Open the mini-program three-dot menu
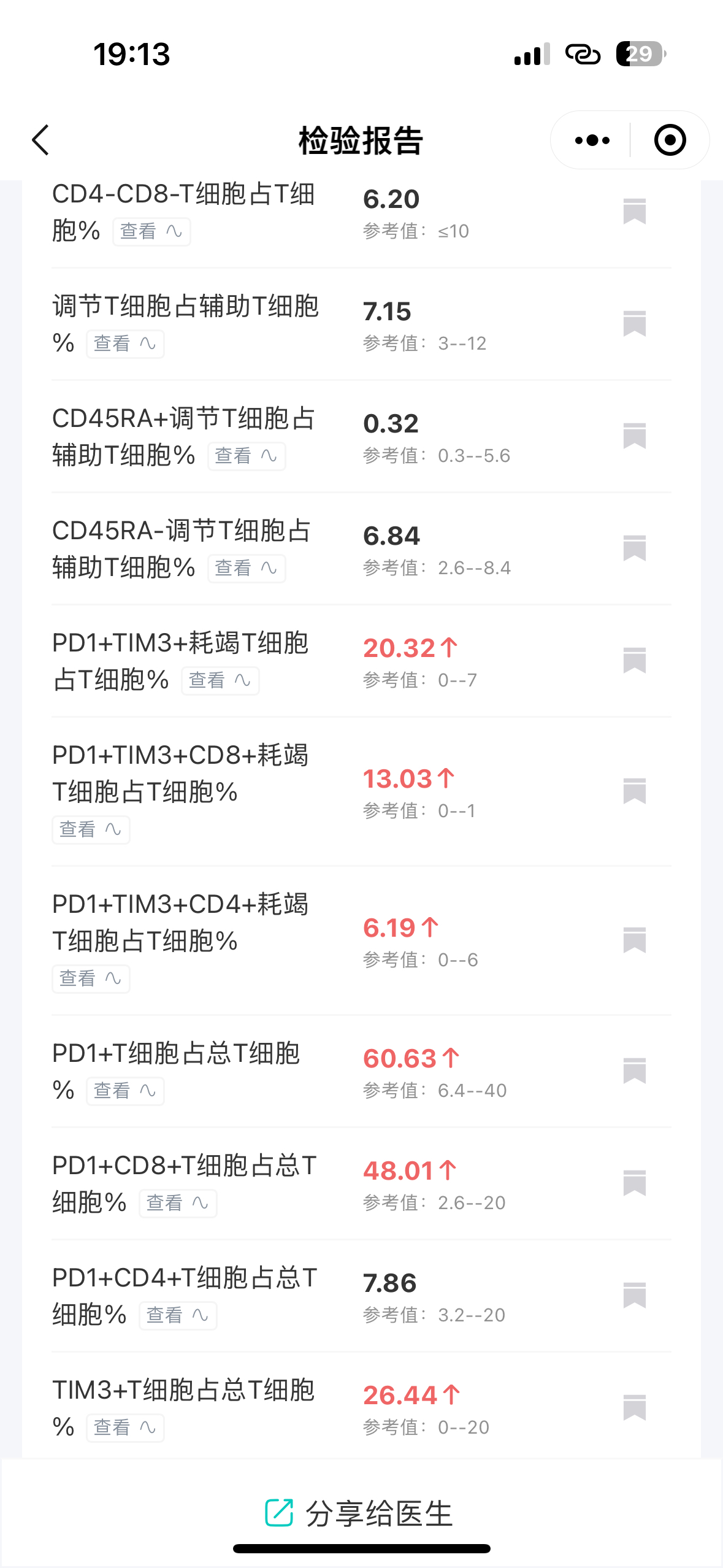723x1568 pixels. pos(592,140)
